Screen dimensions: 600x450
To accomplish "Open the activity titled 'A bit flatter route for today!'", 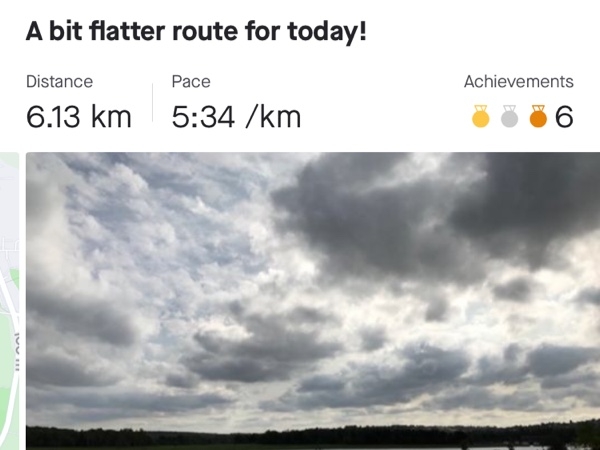I will 197,31.
